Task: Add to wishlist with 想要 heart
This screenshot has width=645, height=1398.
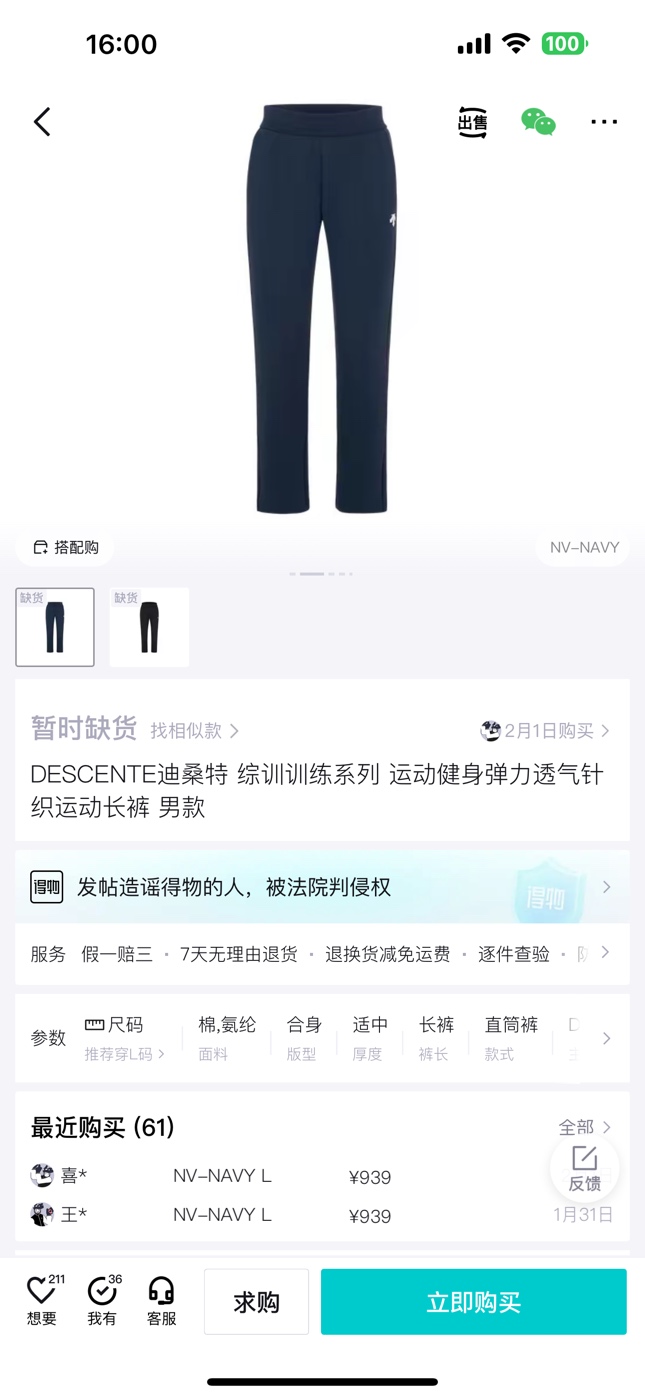Action: coord(42,1302)
